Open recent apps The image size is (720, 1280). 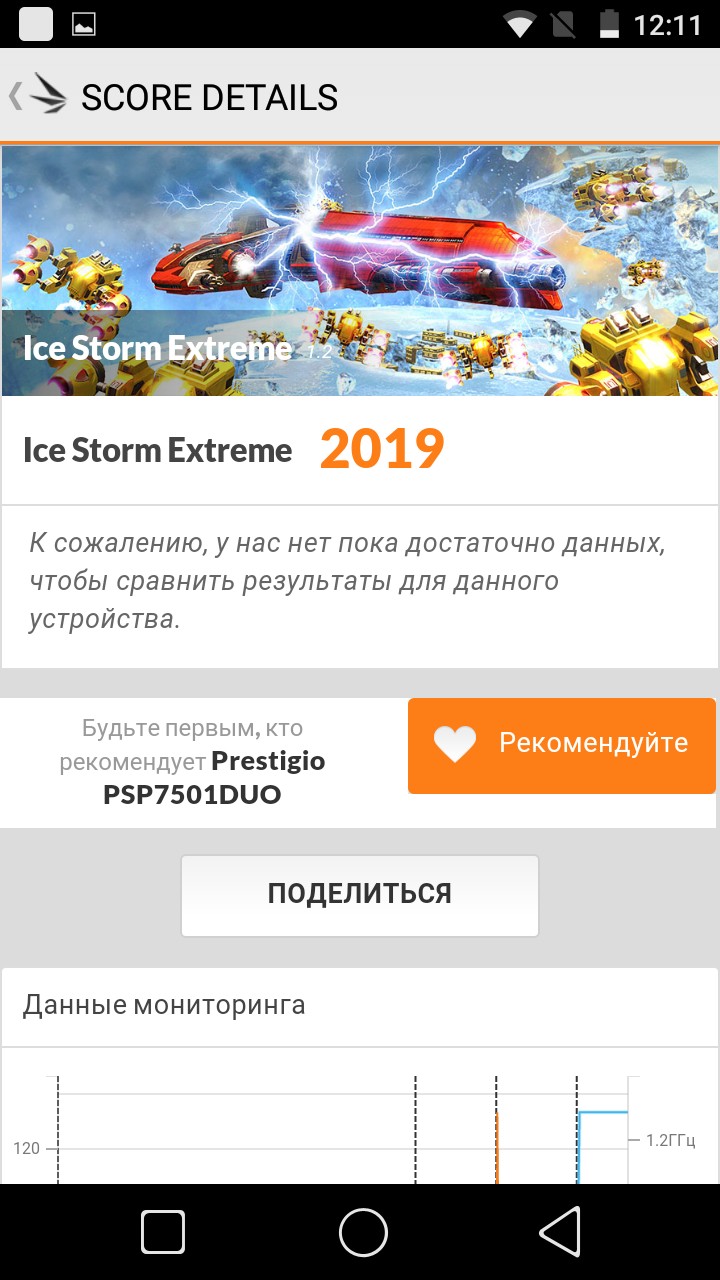pyautogui.click(x=163, y=1231)
